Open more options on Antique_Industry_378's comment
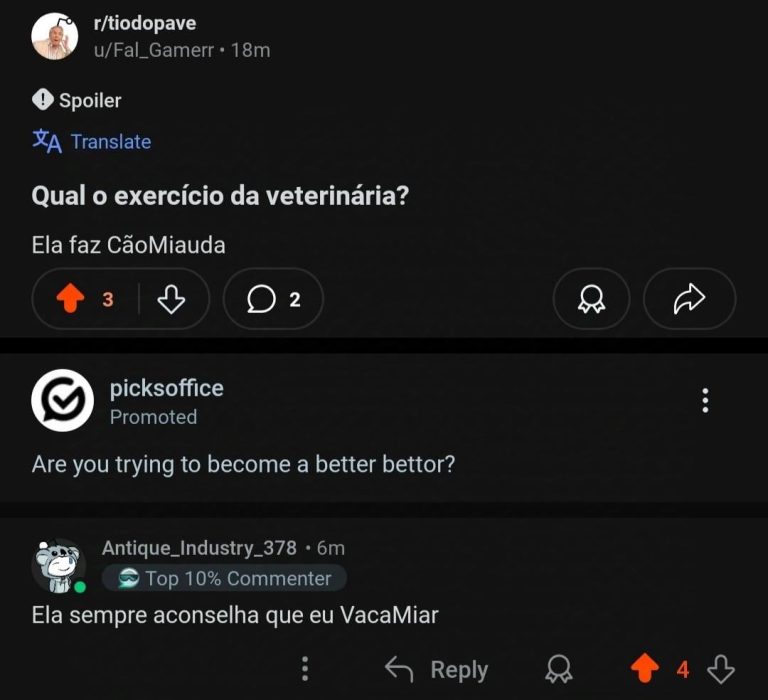Viewport: 768px width, 700px height. click(x=305, y=669)
